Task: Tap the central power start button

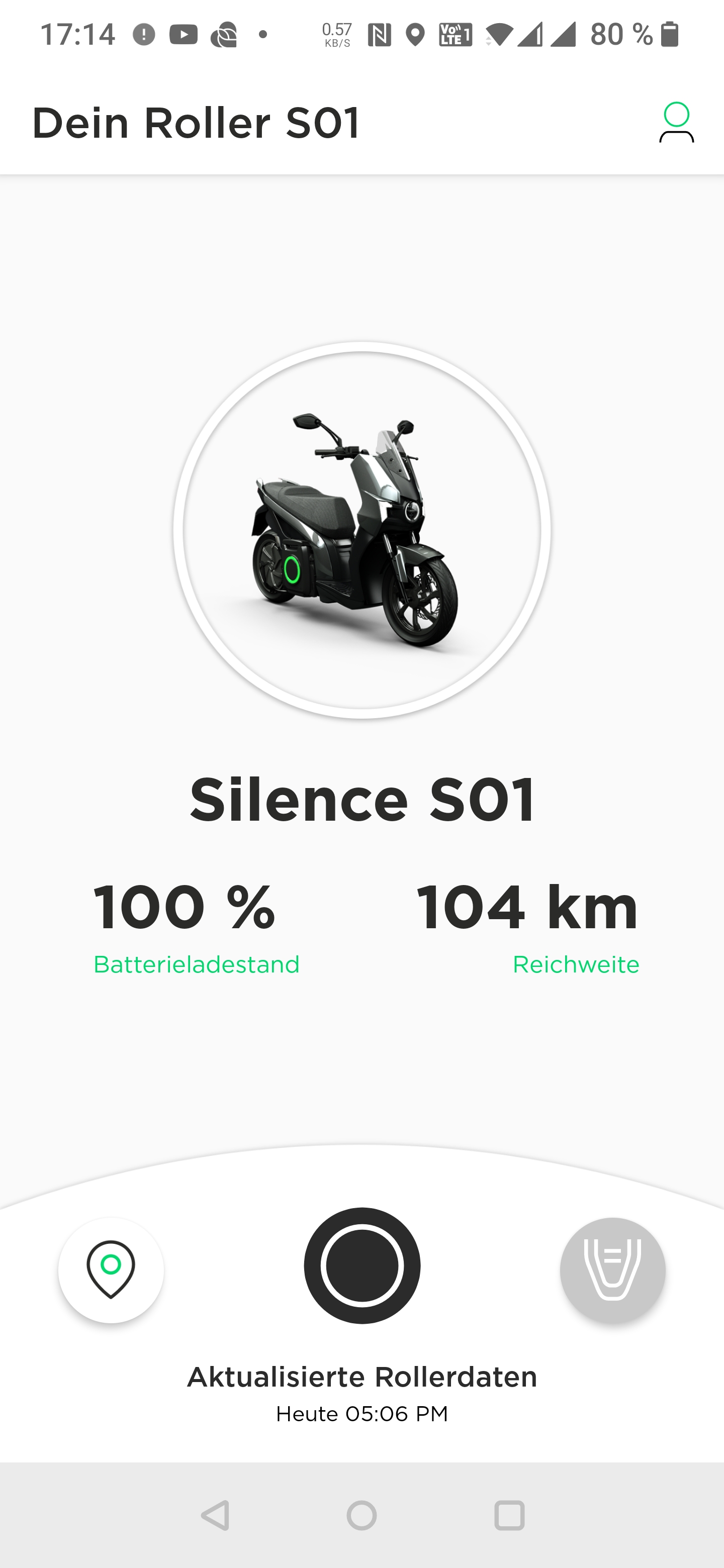Action: (361, 1265)
